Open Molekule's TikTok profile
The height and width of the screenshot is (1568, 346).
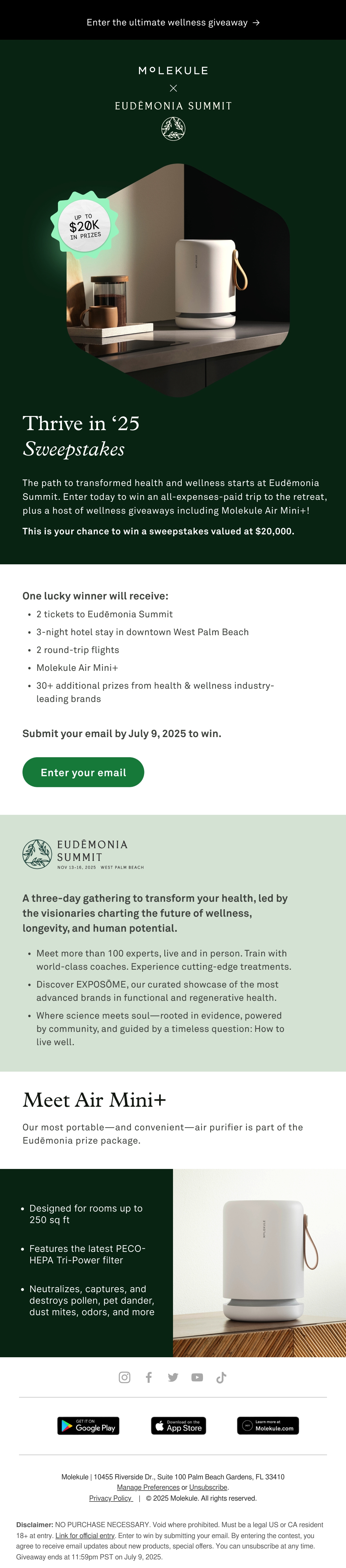(221, 1377)
